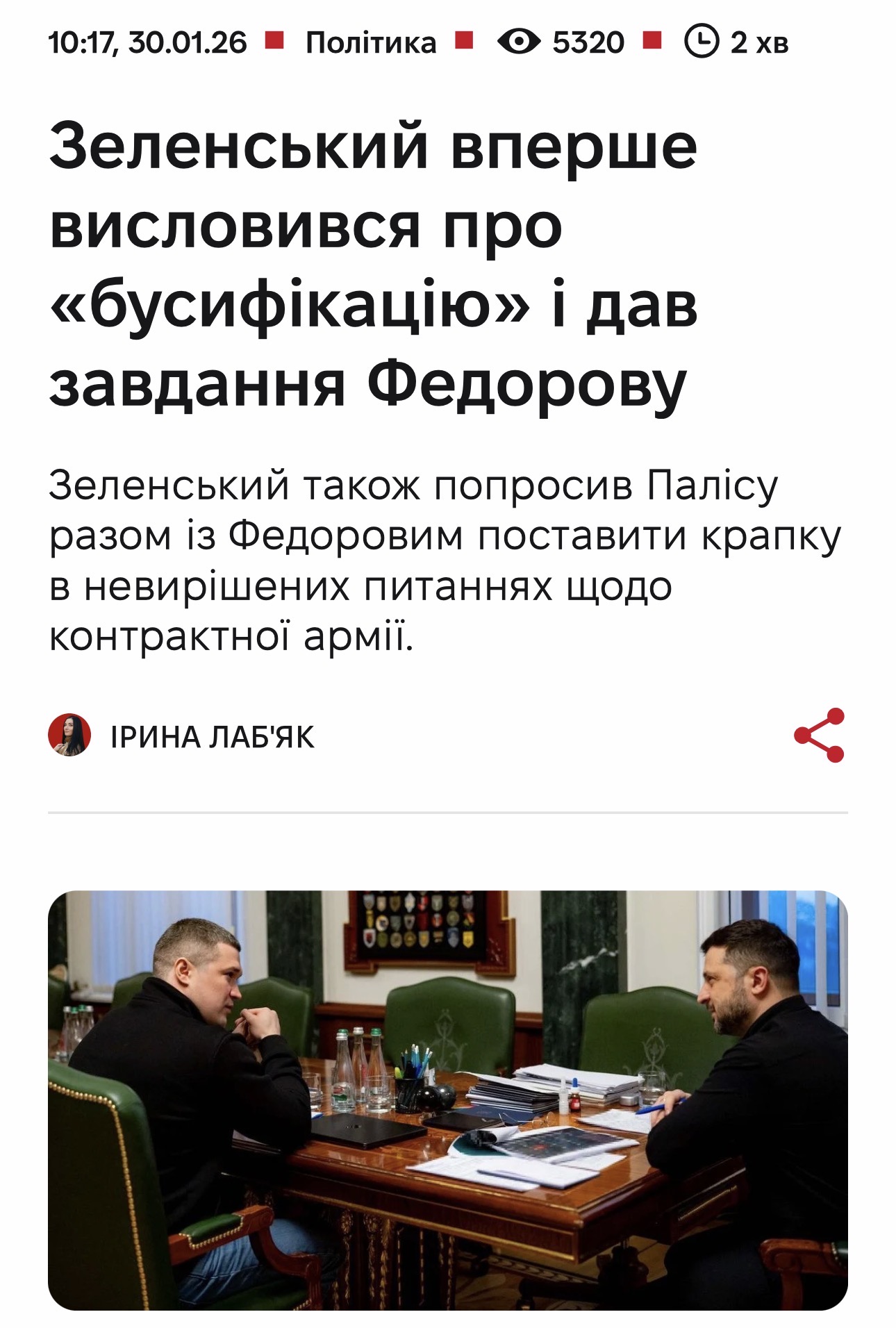
Task: Open the article's main photo
Action: click(x=447, y=1100)
